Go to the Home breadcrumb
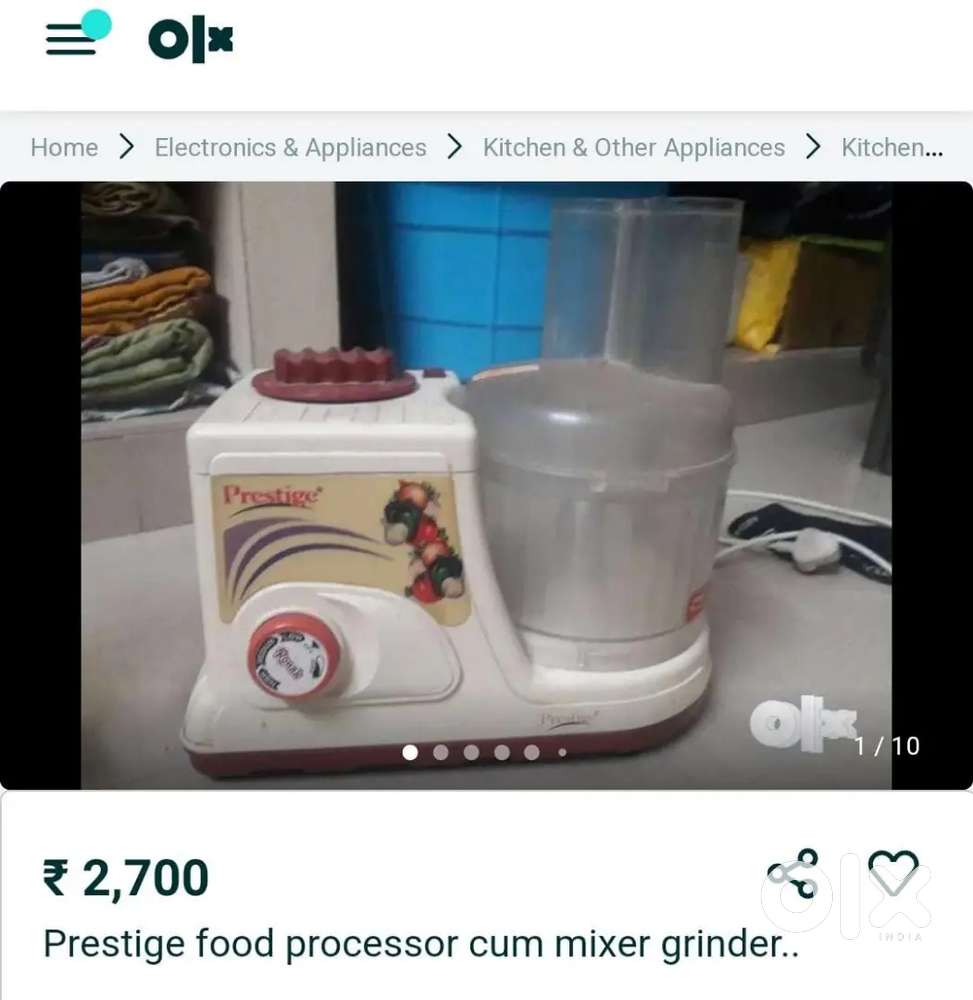 click(64, 148)
